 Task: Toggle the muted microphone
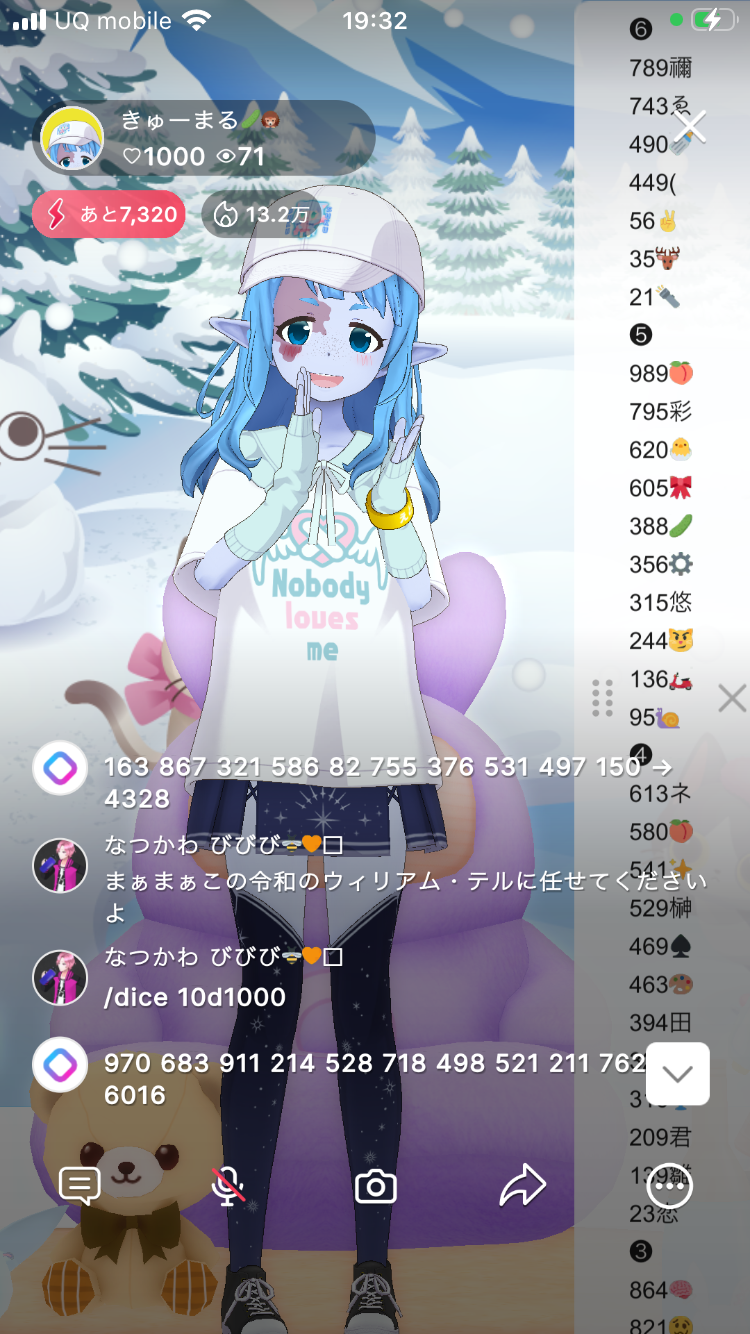click(x=228, y=1186)
